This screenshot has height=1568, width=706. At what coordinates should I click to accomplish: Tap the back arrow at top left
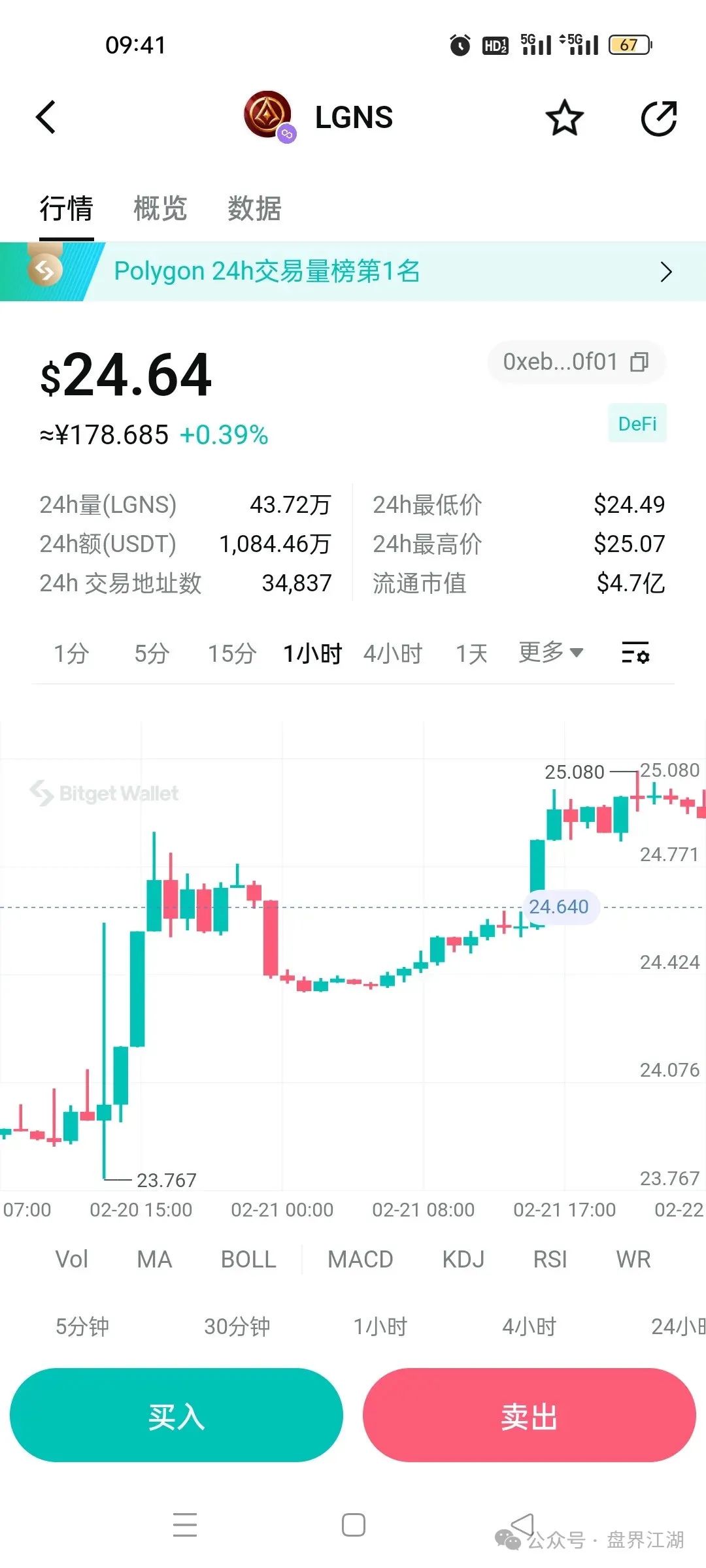point(46,118)
